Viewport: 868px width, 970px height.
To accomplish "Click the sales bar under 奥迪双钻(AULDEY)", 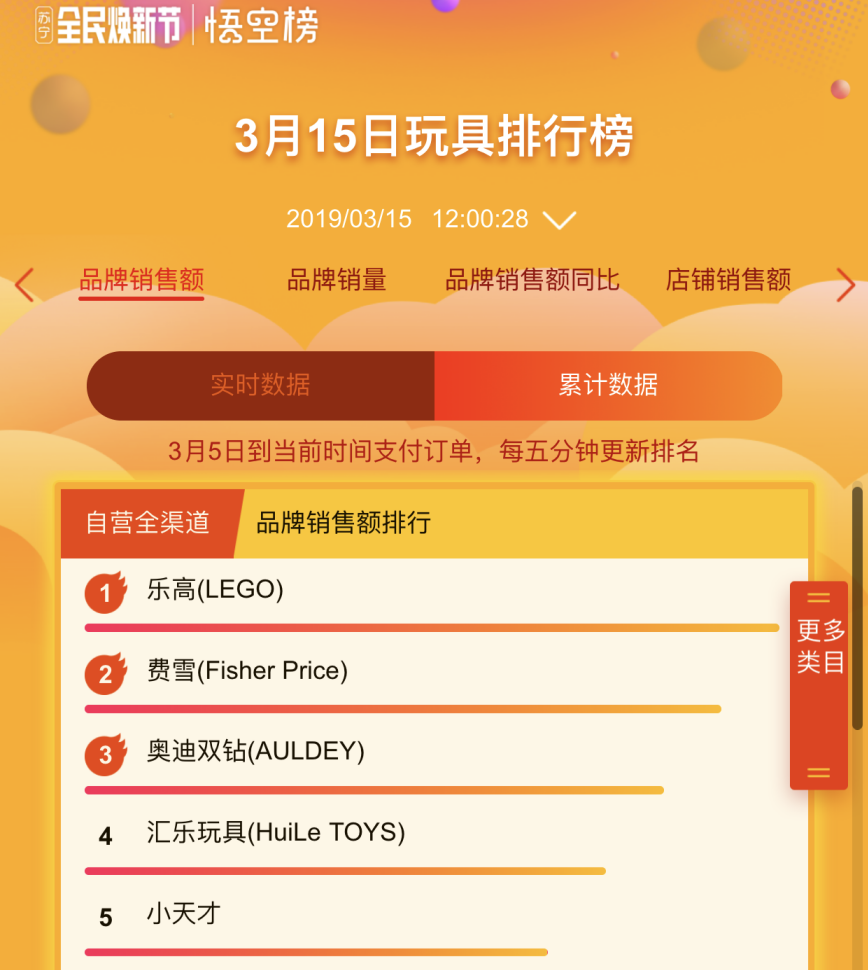I will (373, 790).
